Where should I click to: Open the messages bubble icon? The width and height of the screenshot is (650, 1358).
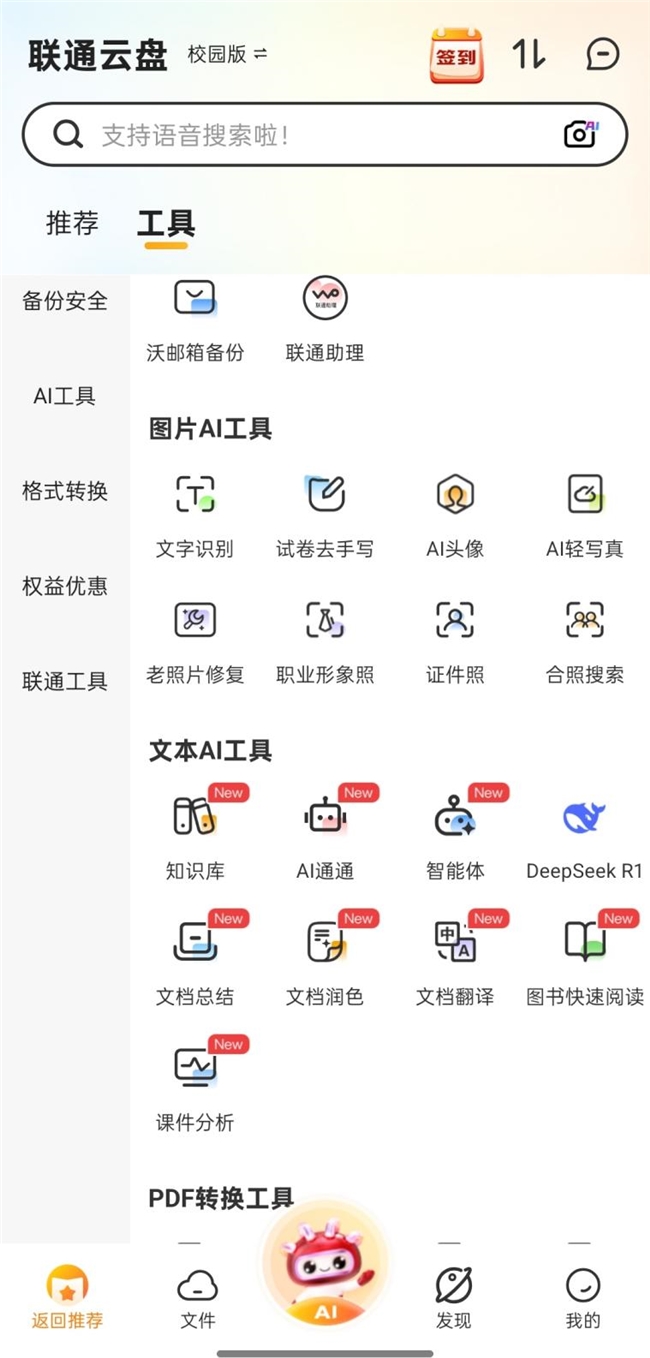[602, 54]
